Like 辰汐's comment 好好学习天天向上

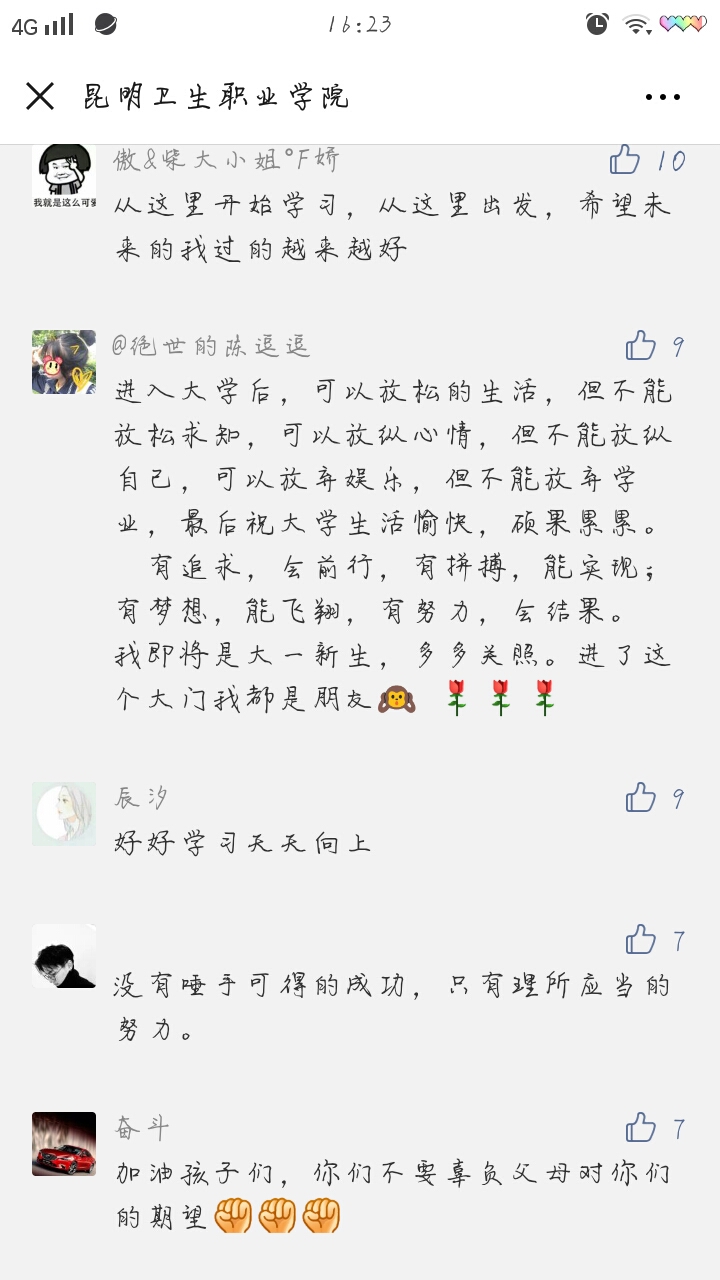click(x=641, y=798)
